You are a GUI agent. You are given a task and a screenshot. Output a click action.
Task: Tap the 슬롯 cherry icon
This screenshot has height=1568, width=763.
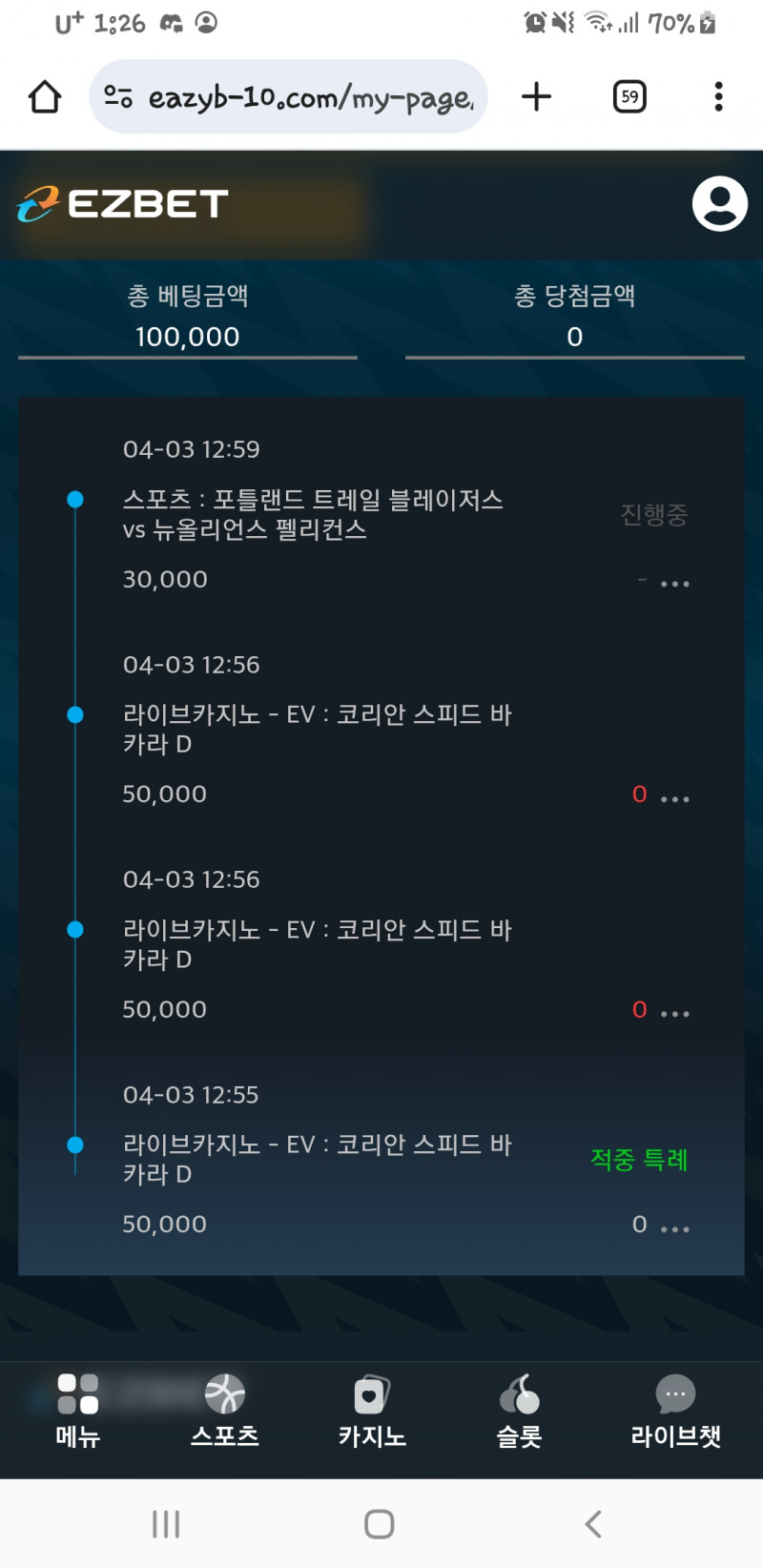[x=519, y=1395]
